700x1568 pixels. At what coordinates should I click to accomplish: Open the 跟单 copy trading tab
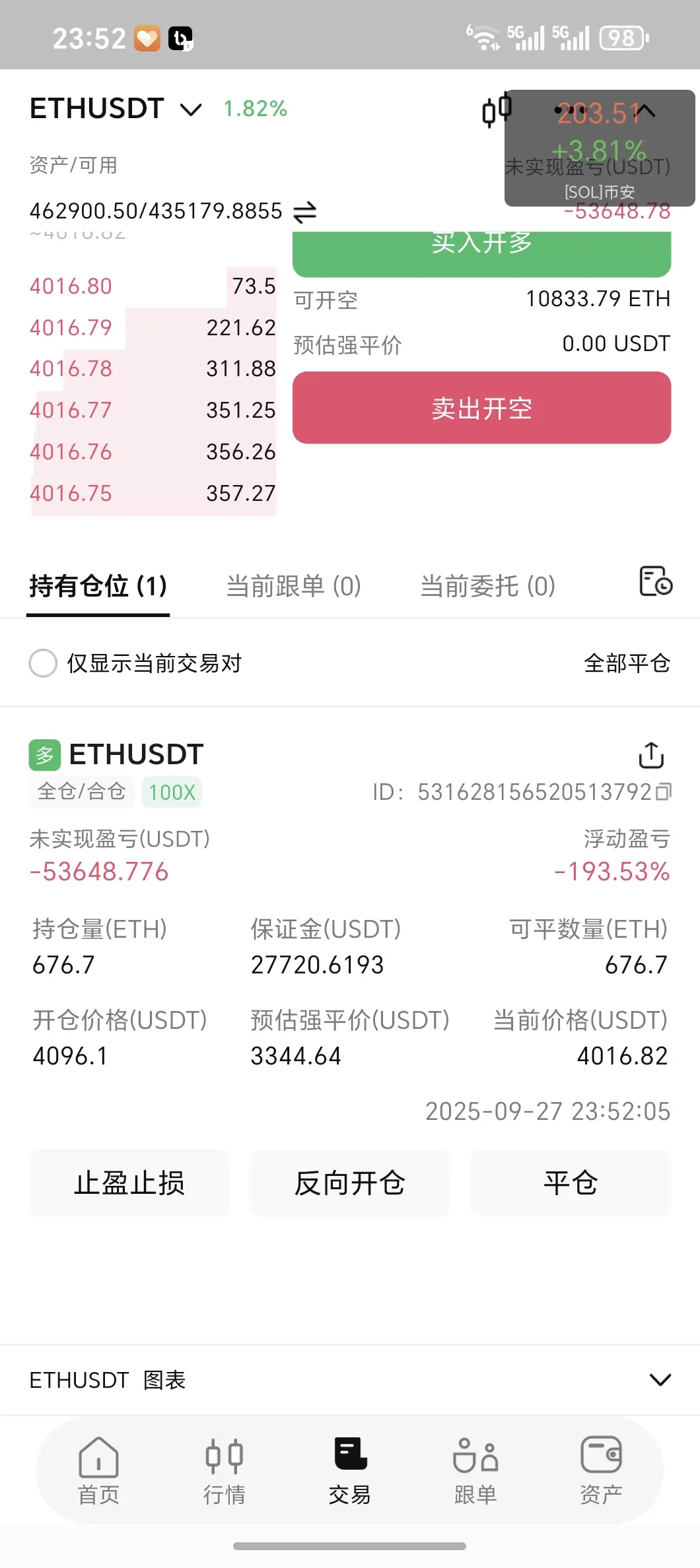point(475,1471)
